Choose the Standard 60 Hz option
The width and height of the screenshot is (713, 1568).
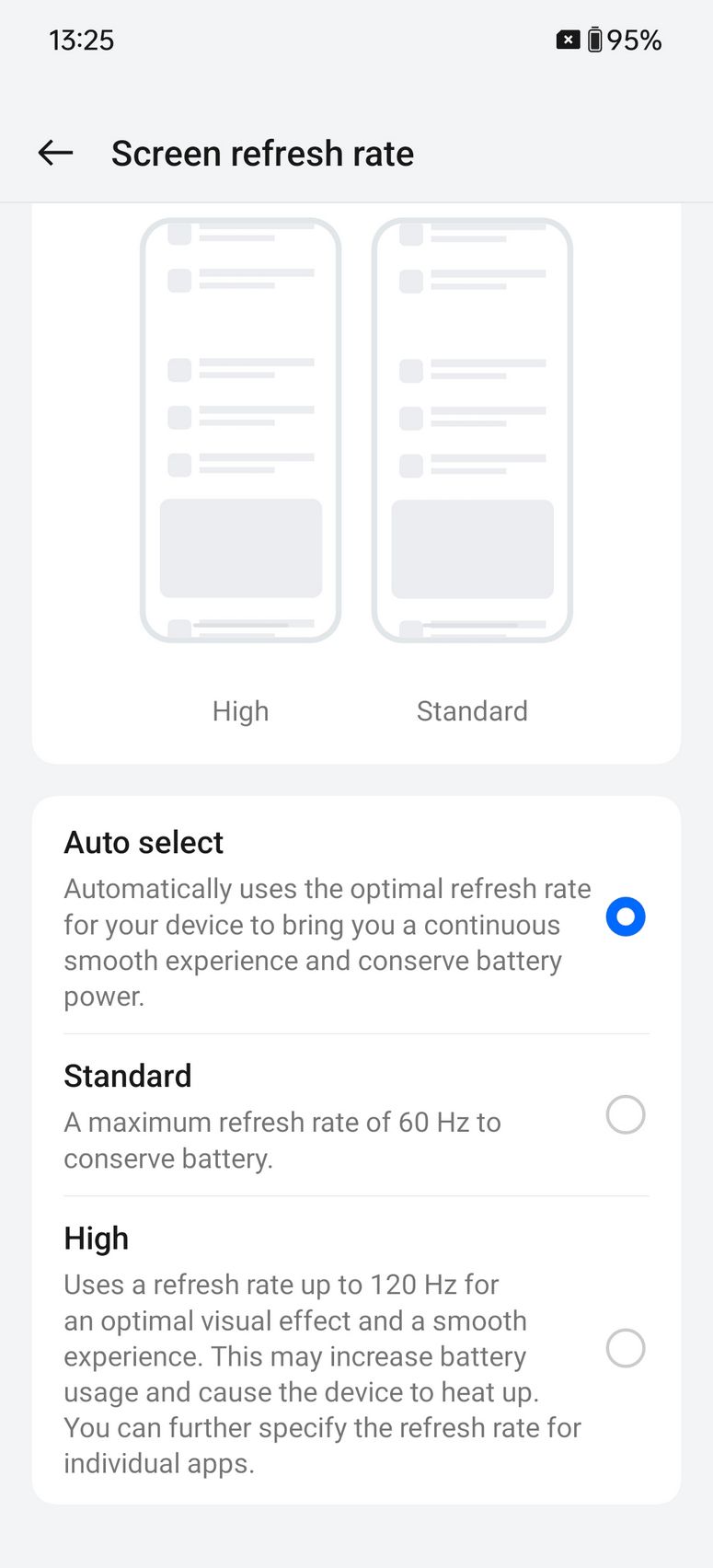356,1115
